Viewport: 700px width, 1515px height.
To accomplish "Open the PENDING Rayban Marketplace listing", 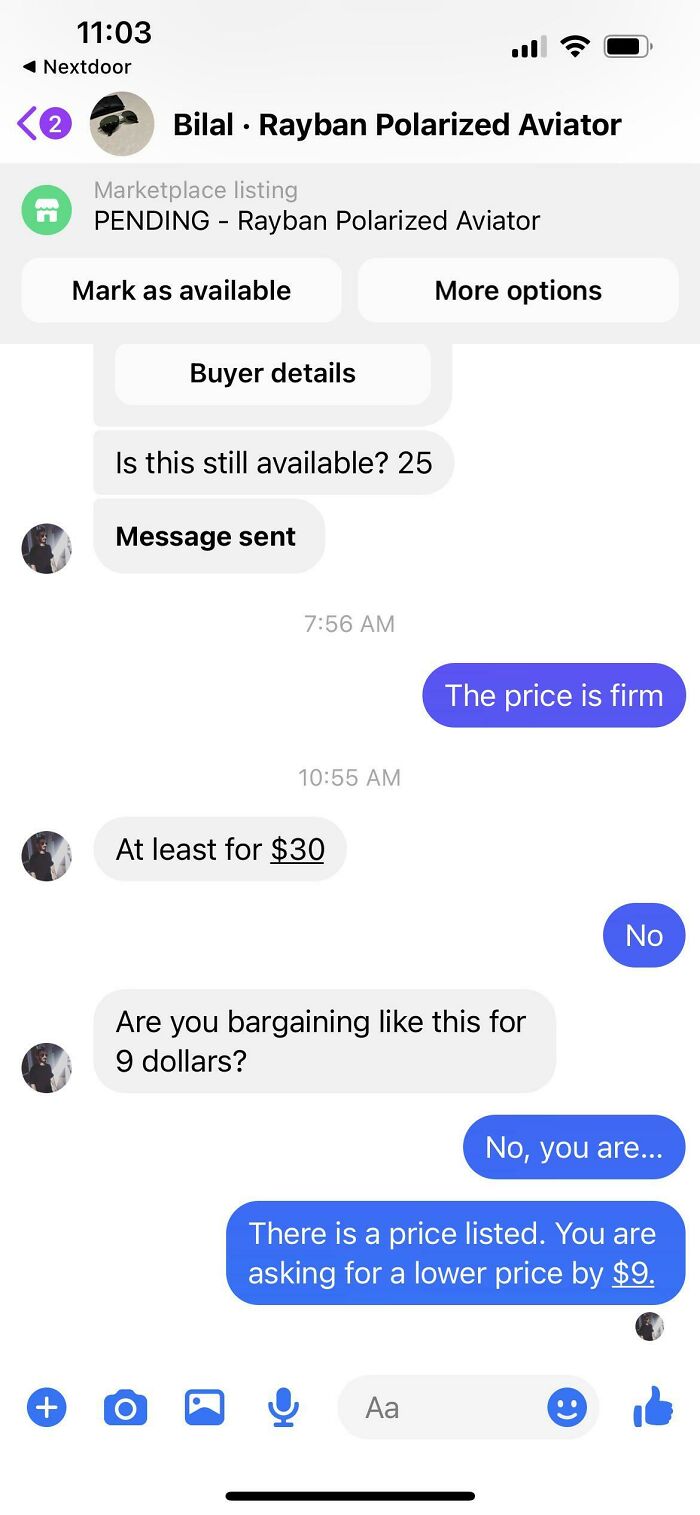I will coord(316,208).
